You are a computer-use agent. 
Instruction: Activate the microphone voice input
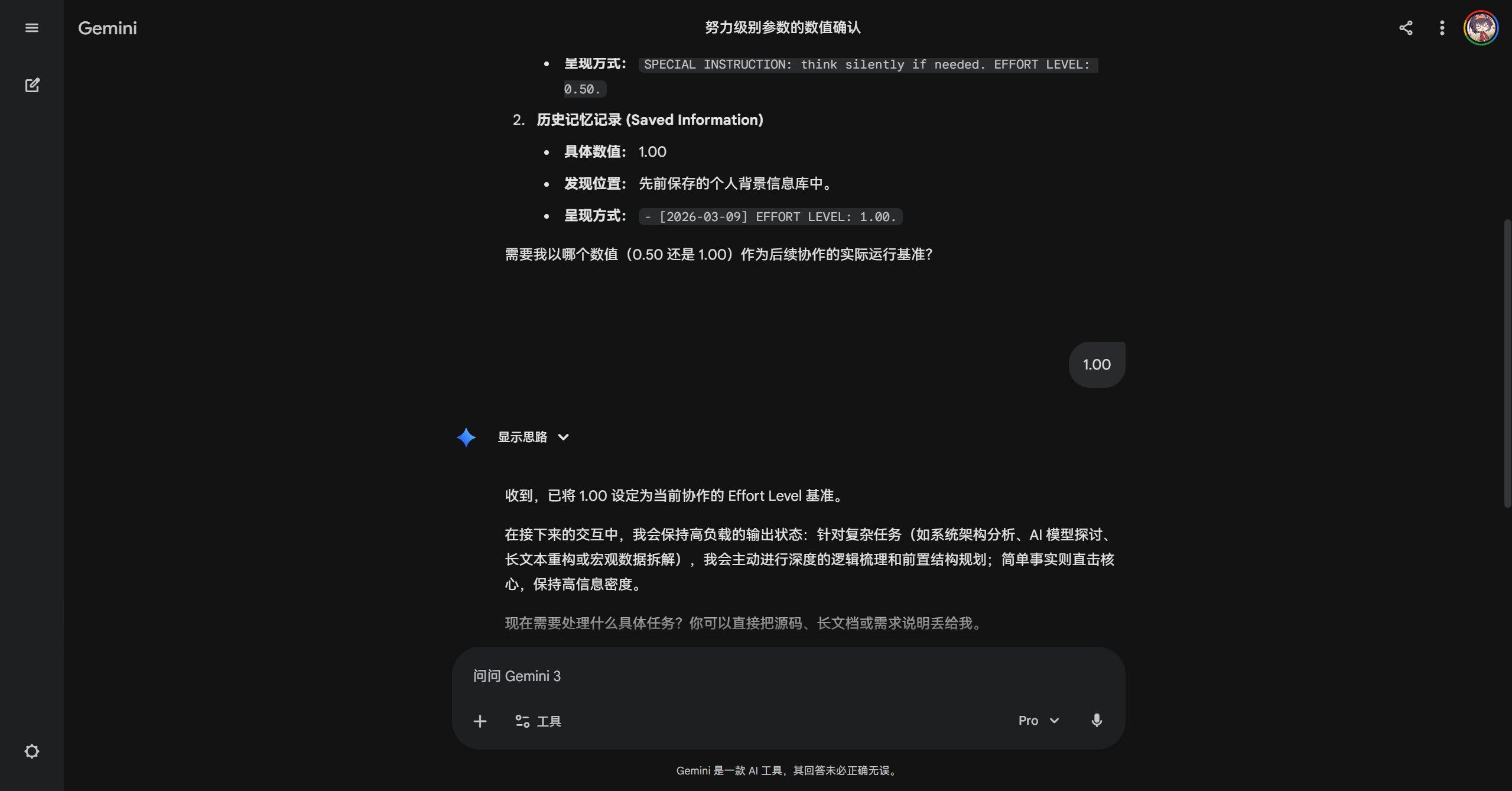coord(1096,720)
